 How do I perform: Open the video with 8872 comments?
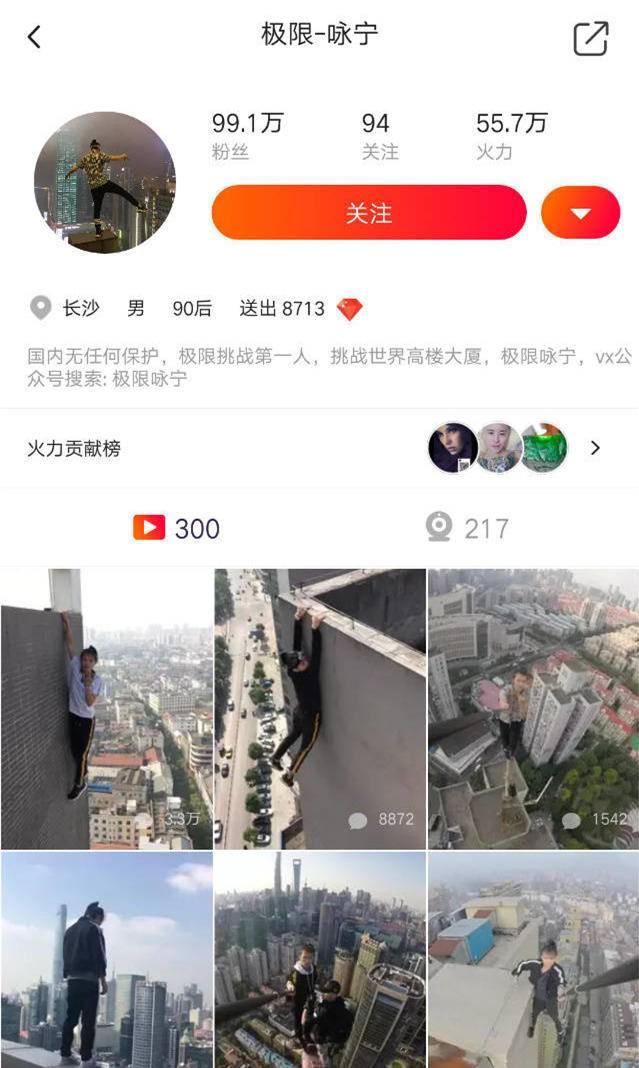pyautogui.click(x=320, y=709)
